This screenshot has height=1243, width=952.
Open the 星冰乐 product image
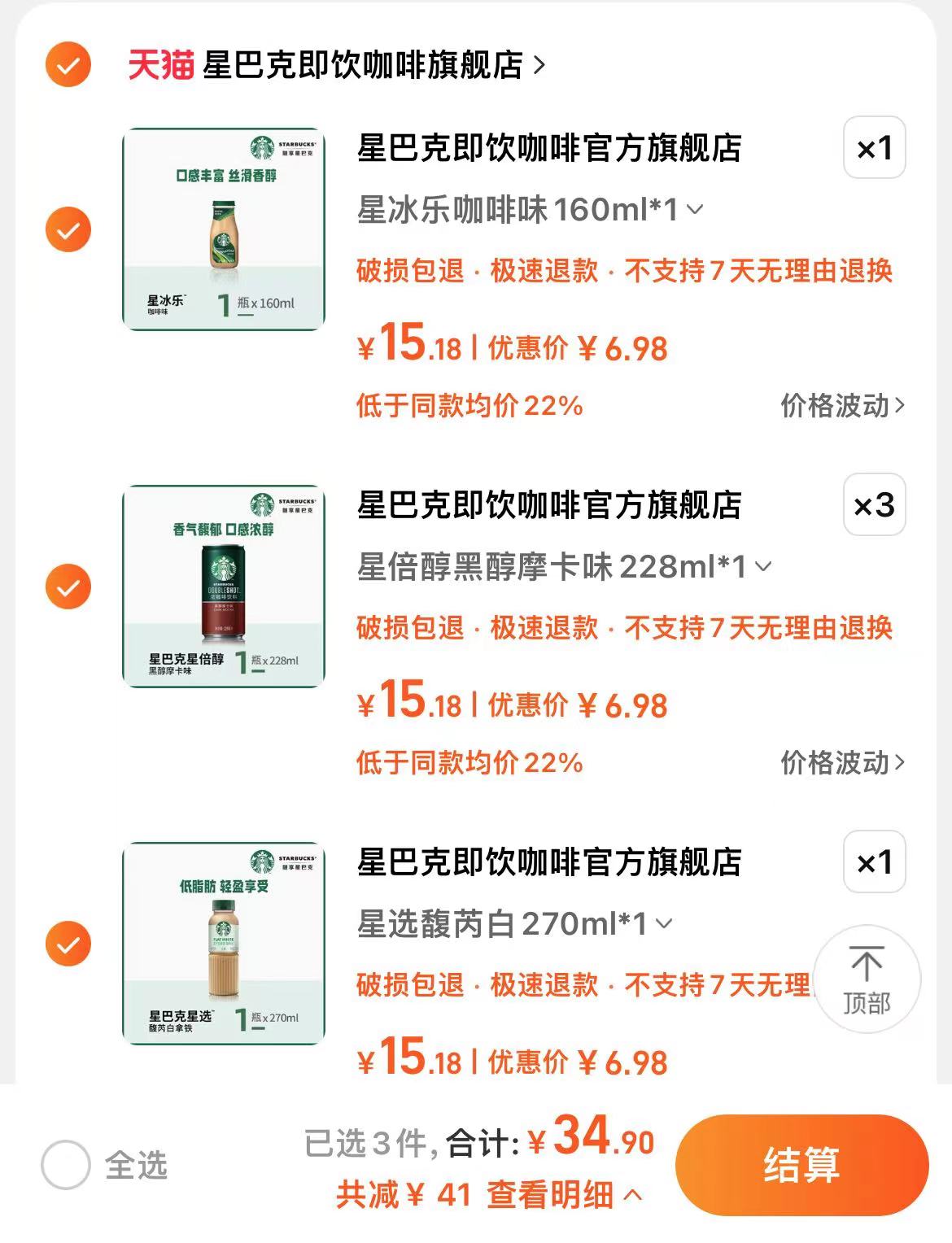(224, 229)
